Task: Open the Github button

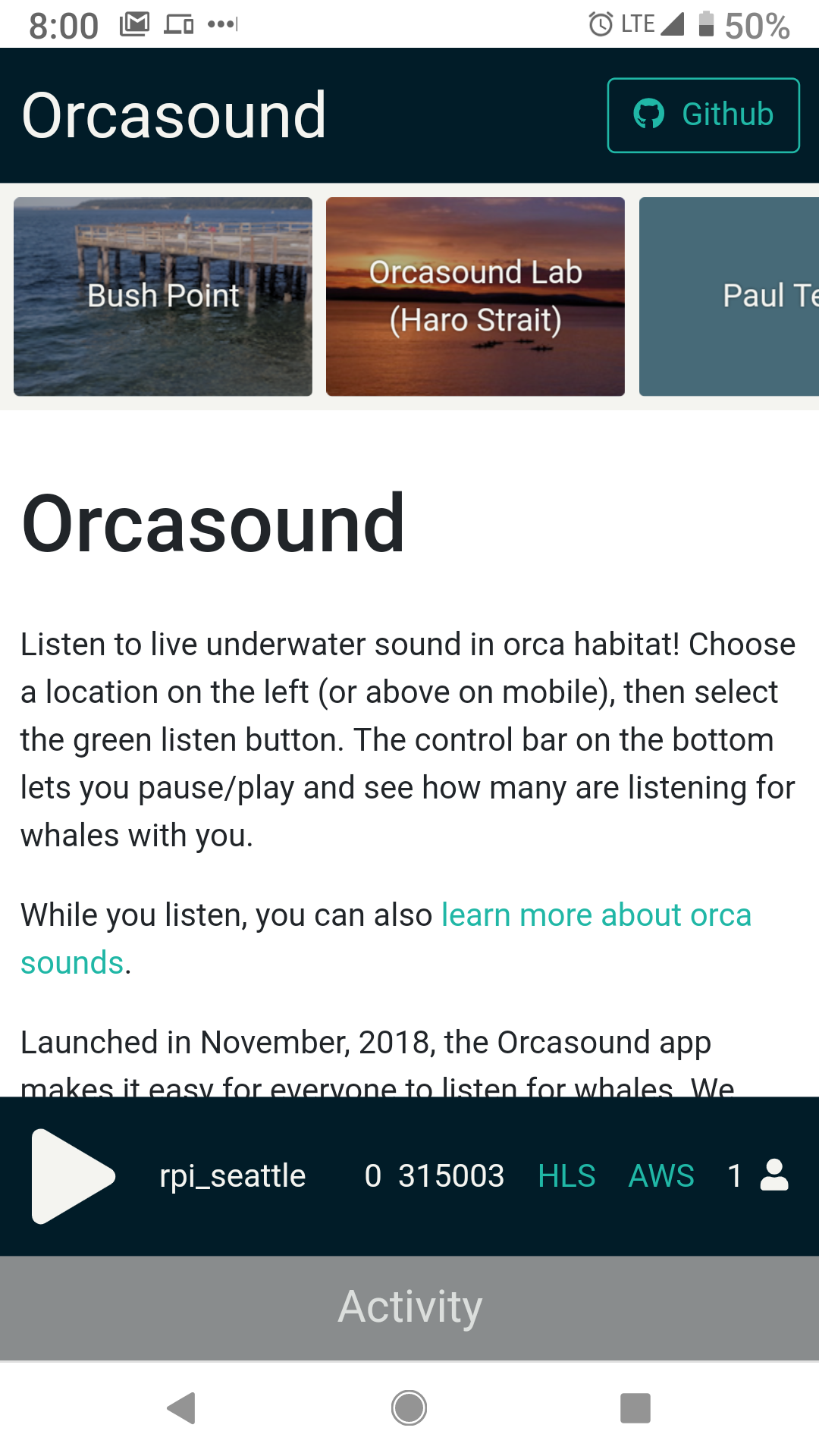Action: 703,115
